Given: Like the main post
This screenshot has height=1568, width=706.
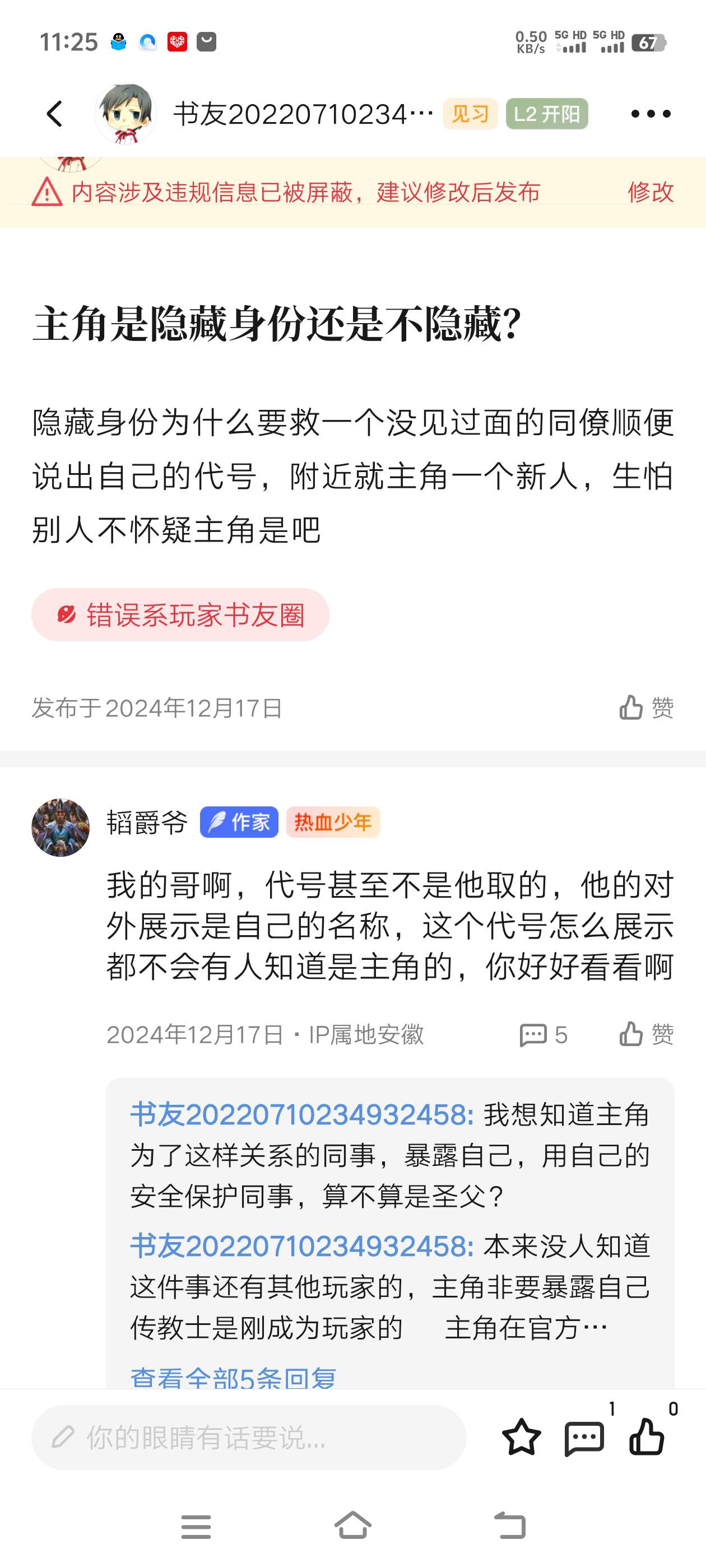Looking at the screenshot, I should 645,708.
